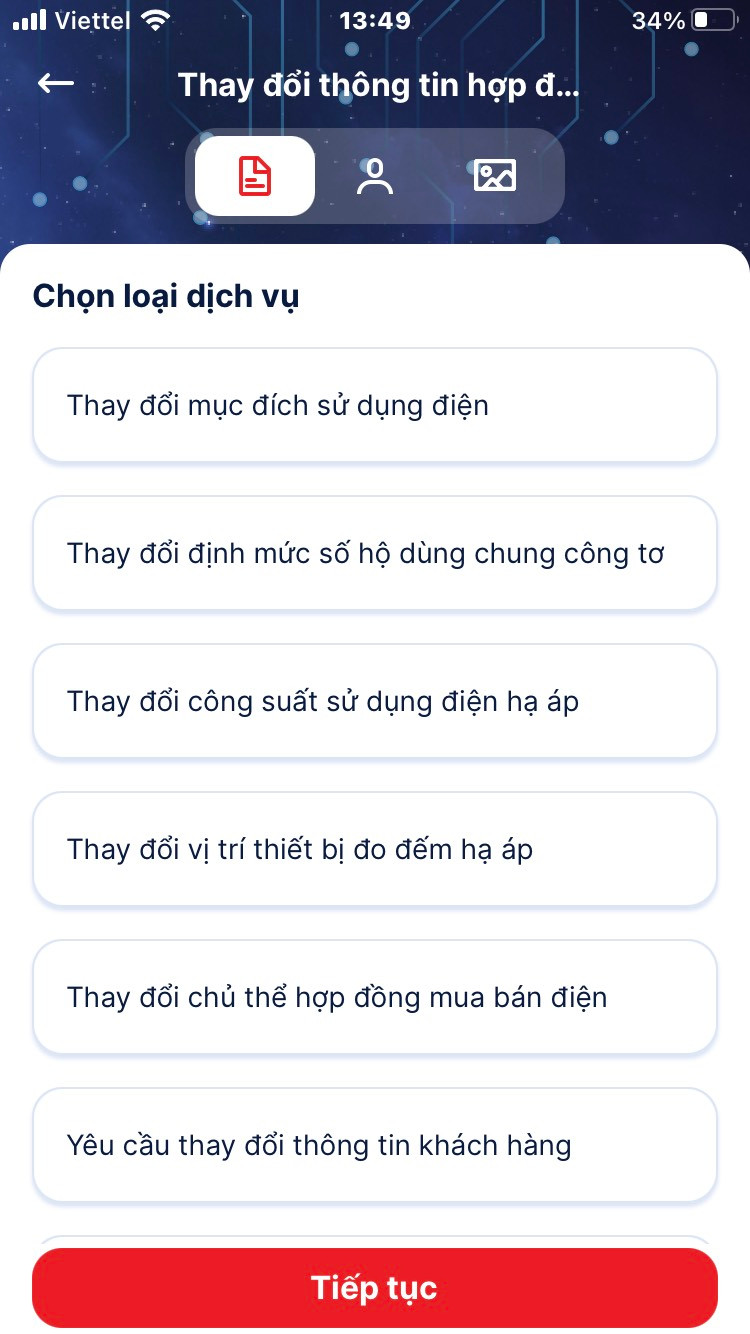This screenshot has width=750, height=1334.
Task: Choose 'Thay đổi chủ thể hợp đồng mua bán điện'
Action: point(375,997)
